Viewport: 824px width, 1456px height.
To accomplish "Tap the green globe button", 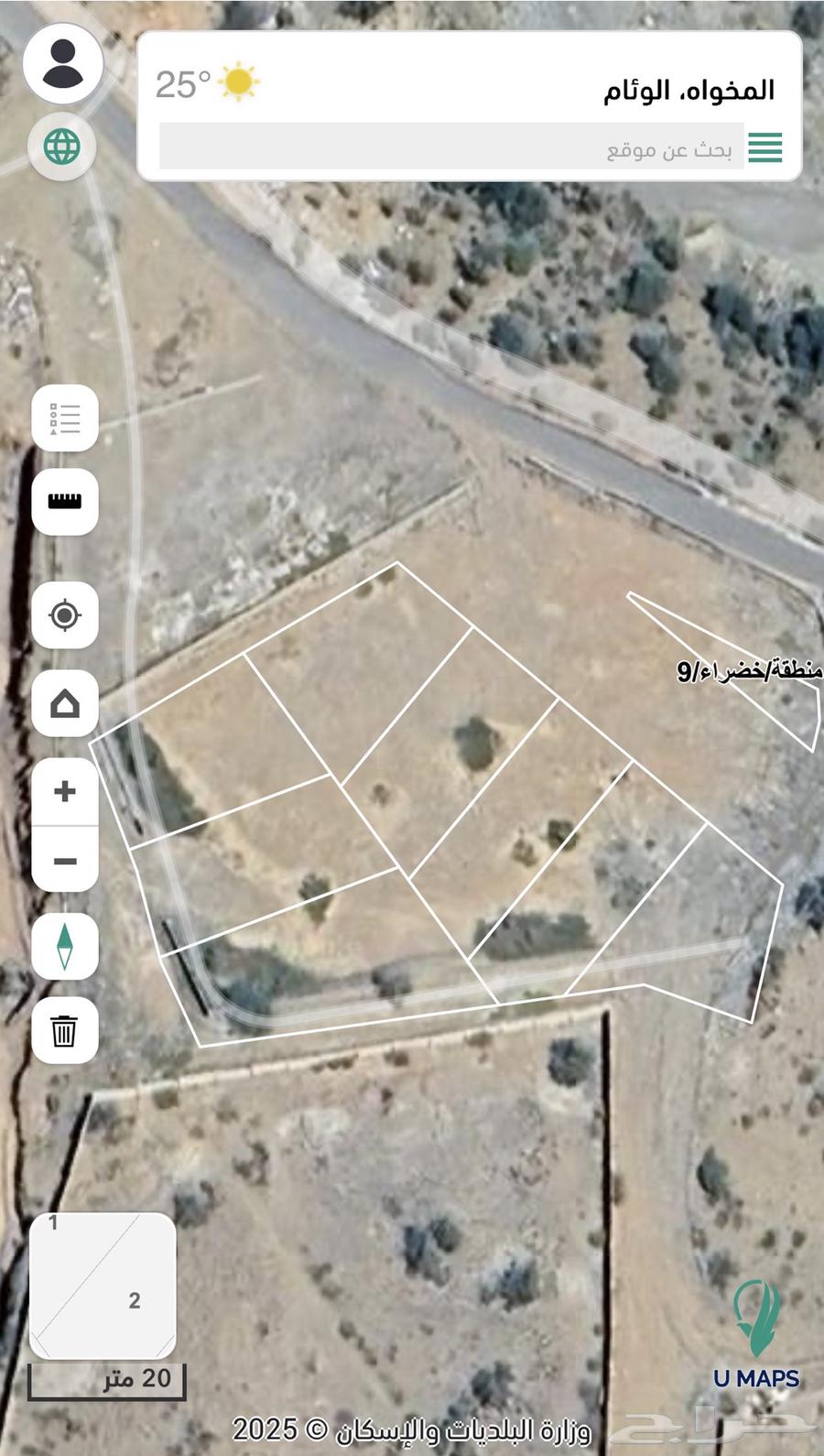I will pos(62,146).
